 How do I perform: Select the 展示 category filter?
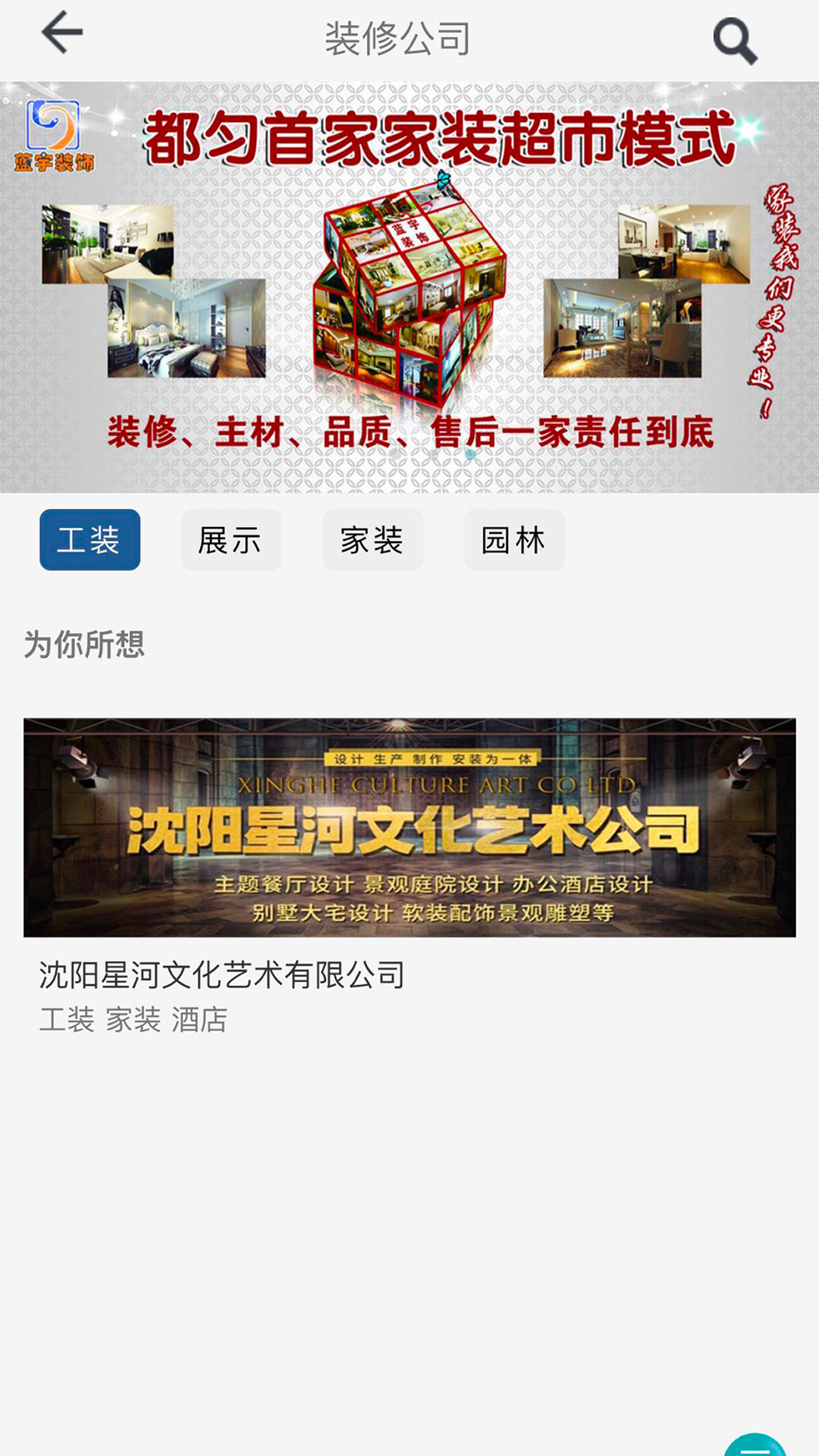coord(231,540)
